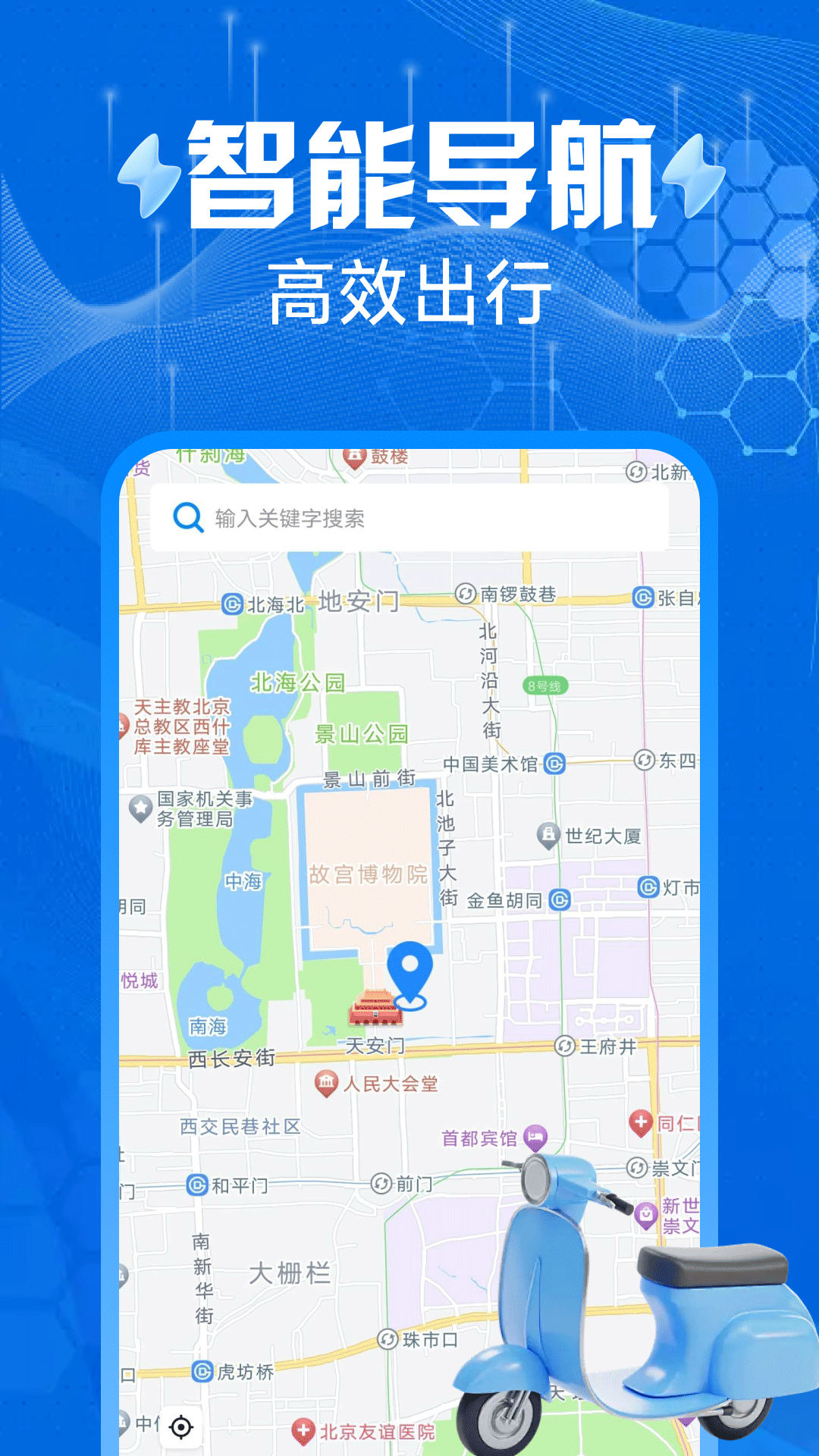
Task: Tap the subway icon next to 南锣鼓巷
Action: pyautogui.click(x=465, y=595)
